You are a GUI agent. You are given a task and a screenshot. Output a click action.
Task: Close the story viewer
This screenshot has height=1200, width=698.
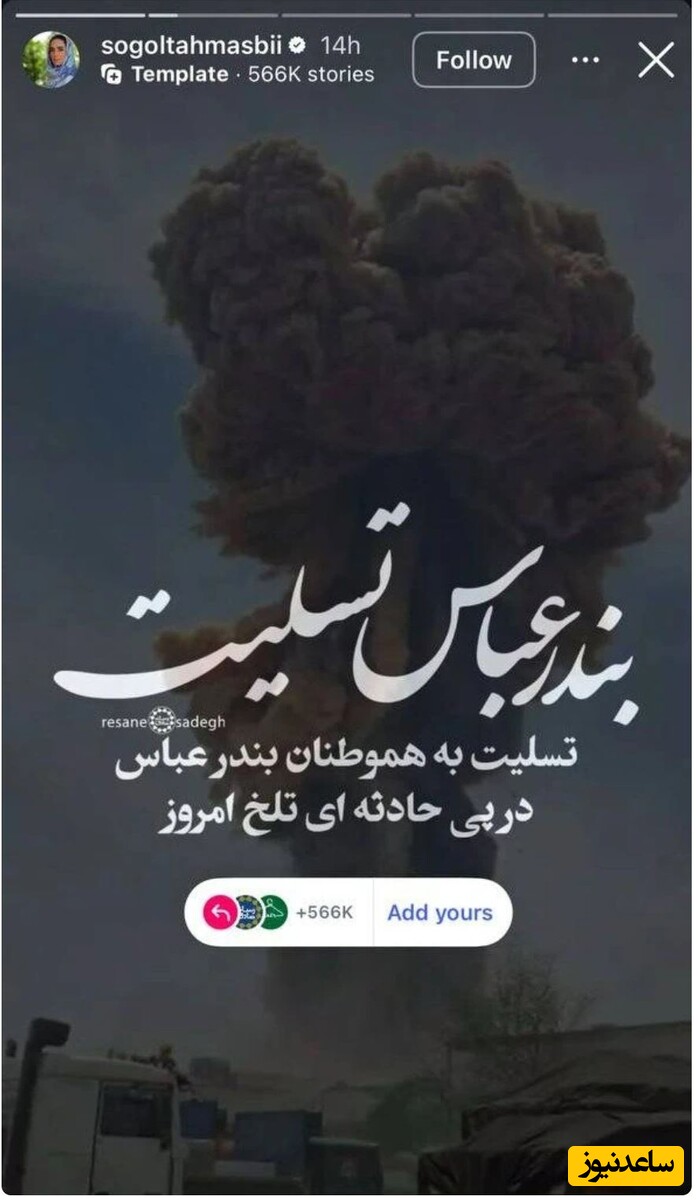pyautogui.click(x=656, y=60)
